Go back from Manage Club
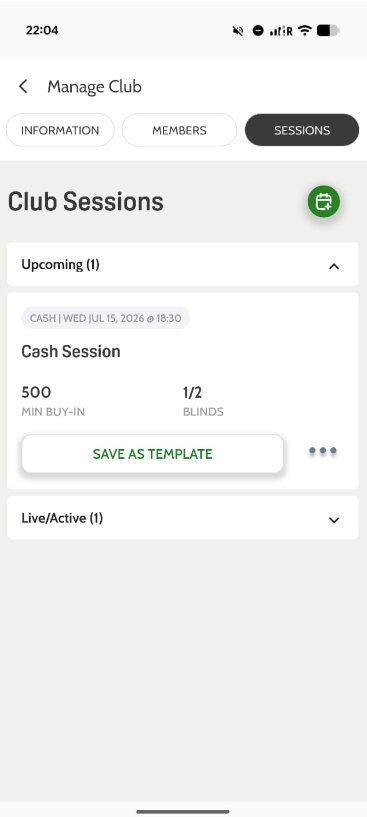The height and width of the screenshot is (817, 367). [x=23, y=86]
